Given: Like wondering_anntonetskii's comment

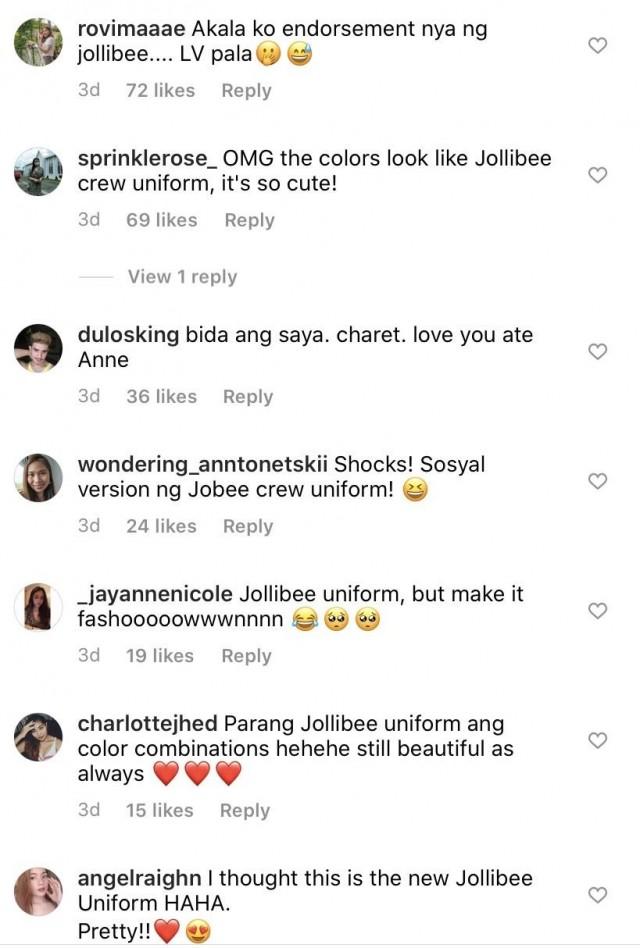Looking at the screenshot, I should click(x=597, y=481).
